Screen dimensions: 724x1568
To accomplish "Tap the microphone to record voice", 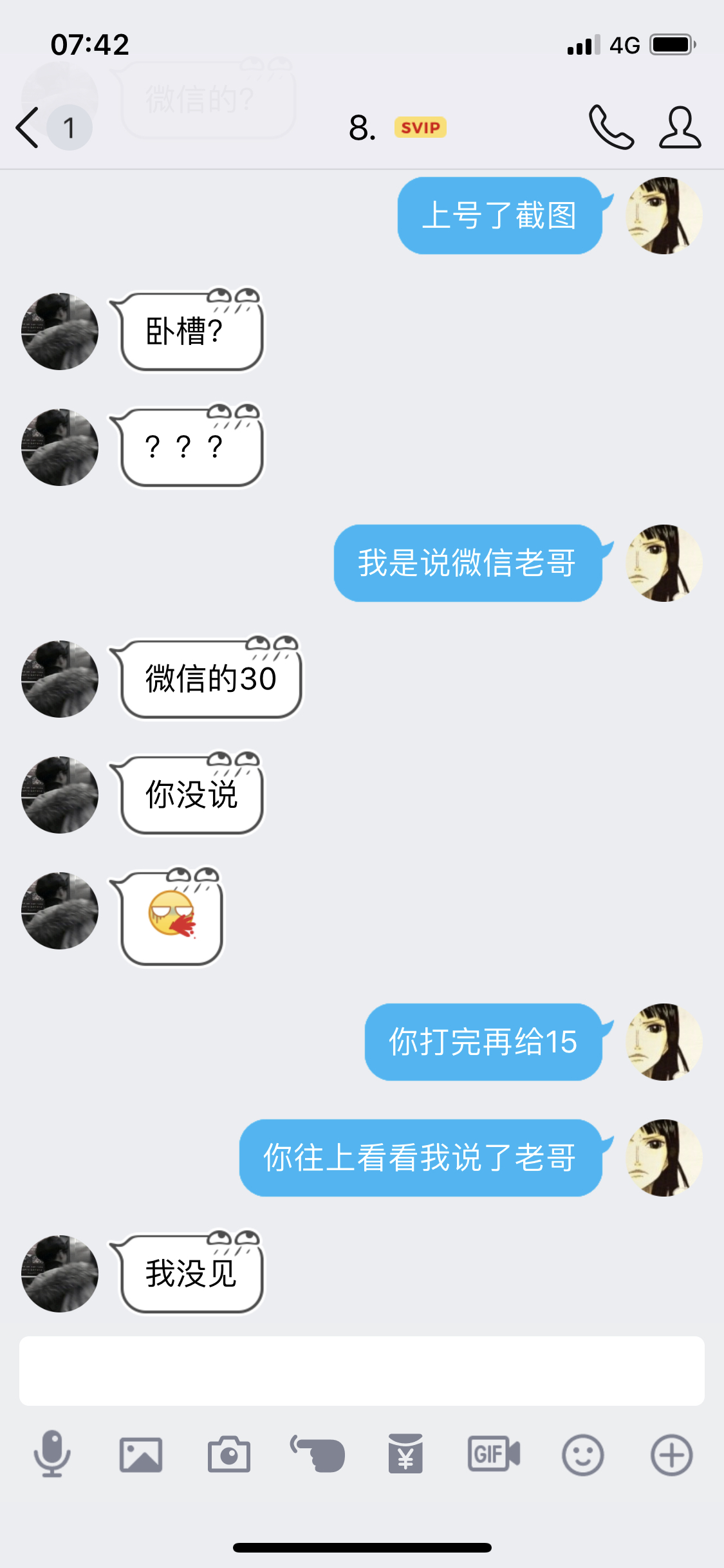I will (52, 1455).
